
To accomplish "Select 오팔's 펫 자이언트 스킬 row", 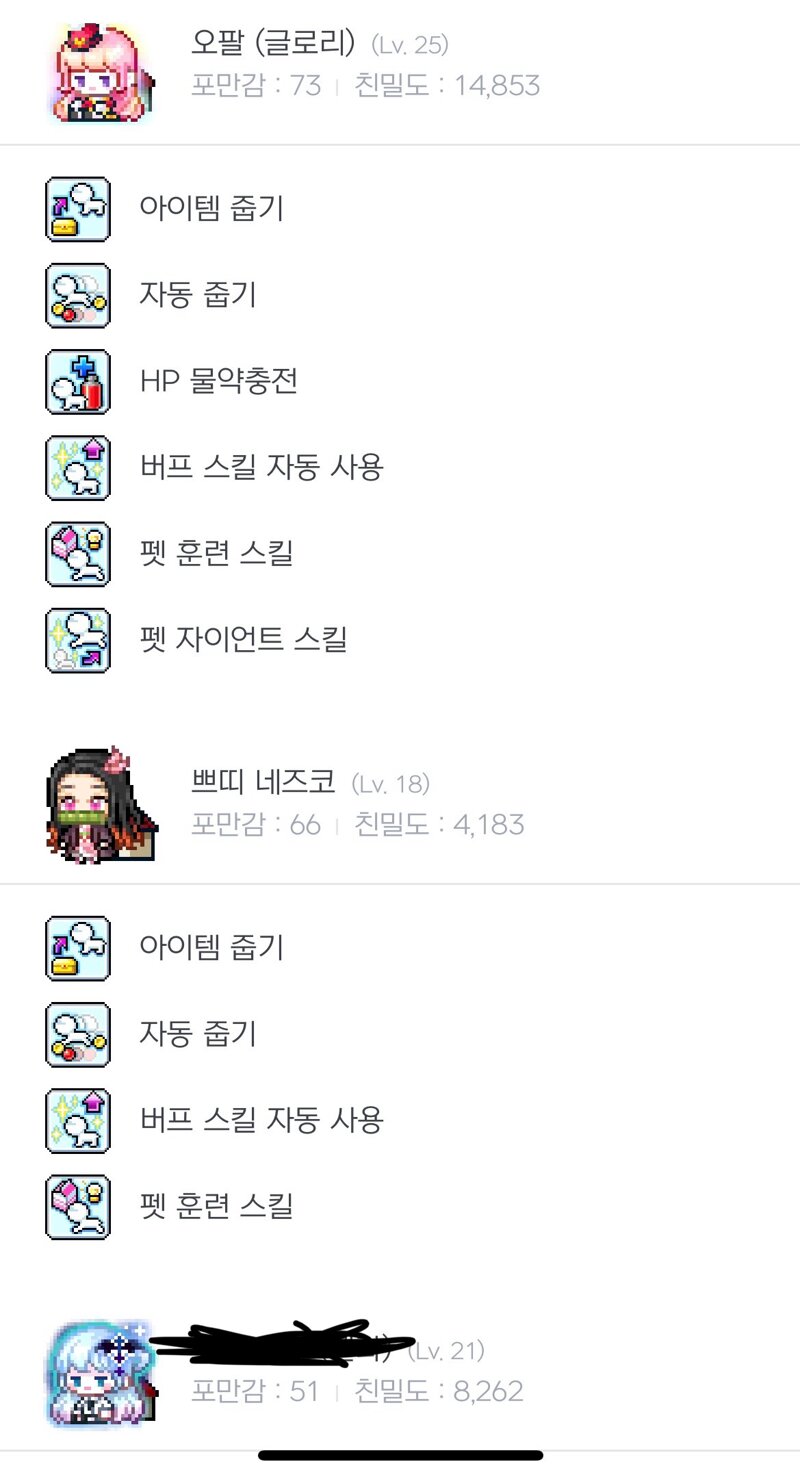I will point(243,638).
